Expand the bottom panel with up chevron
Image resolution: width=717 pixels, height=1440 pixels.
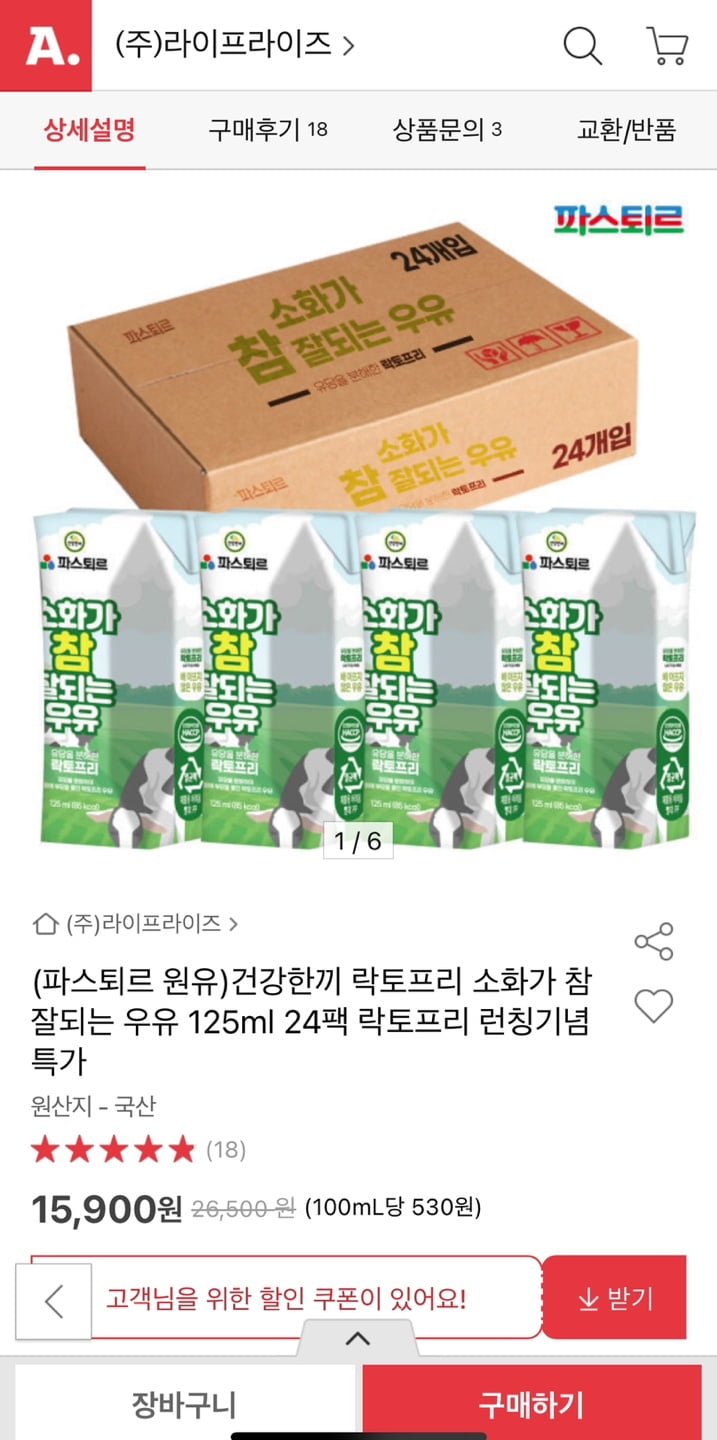[358, 1338]
